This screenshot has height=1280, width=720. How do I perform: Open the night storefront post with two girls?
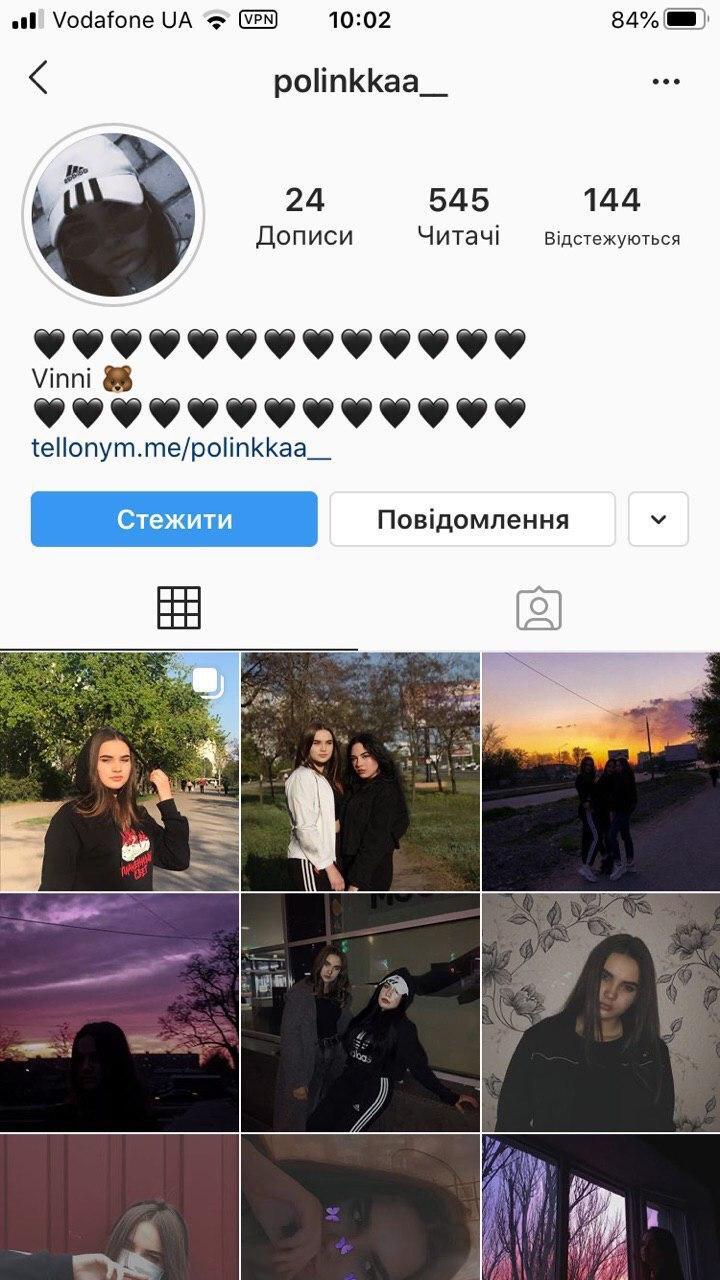click(360, 1012)
